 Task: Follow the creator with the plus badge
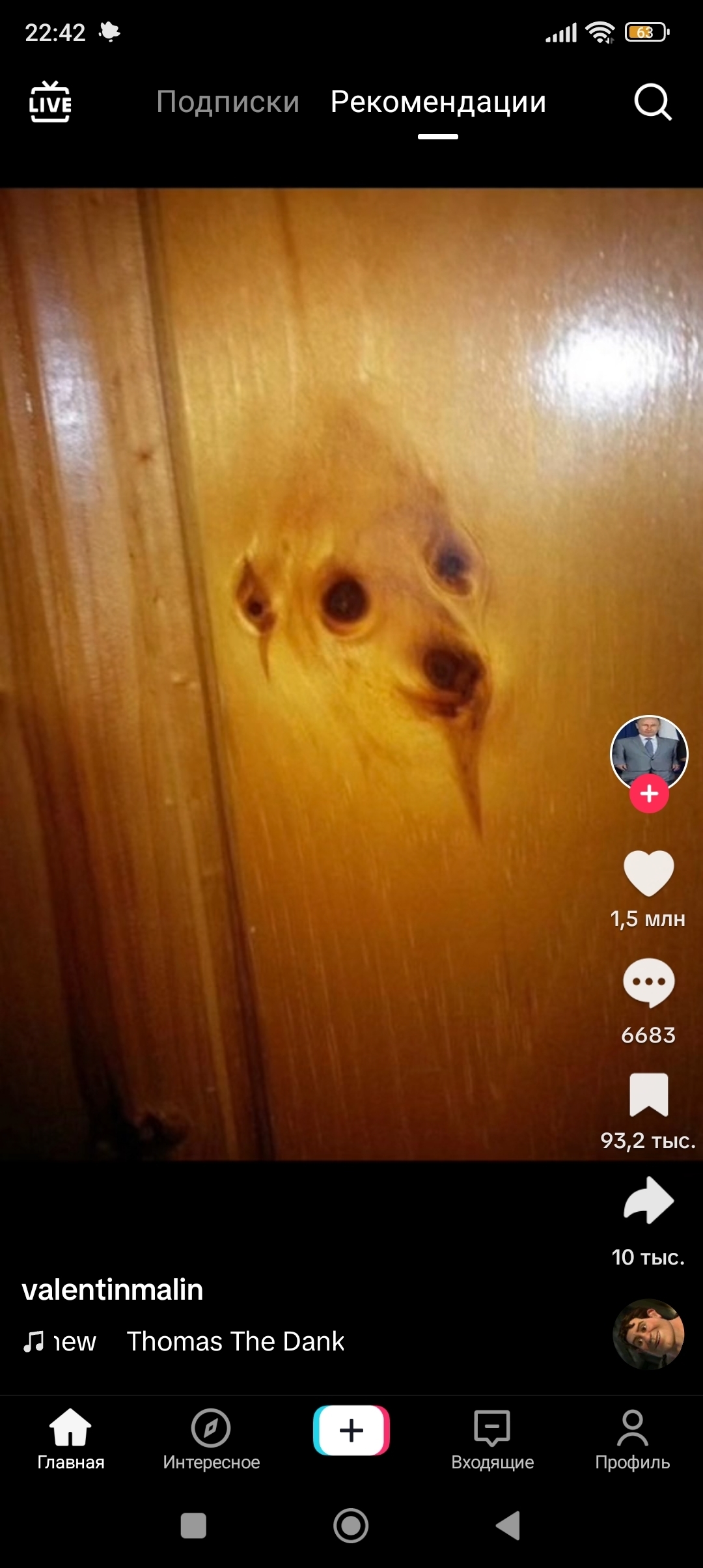[x=649, y=794]
